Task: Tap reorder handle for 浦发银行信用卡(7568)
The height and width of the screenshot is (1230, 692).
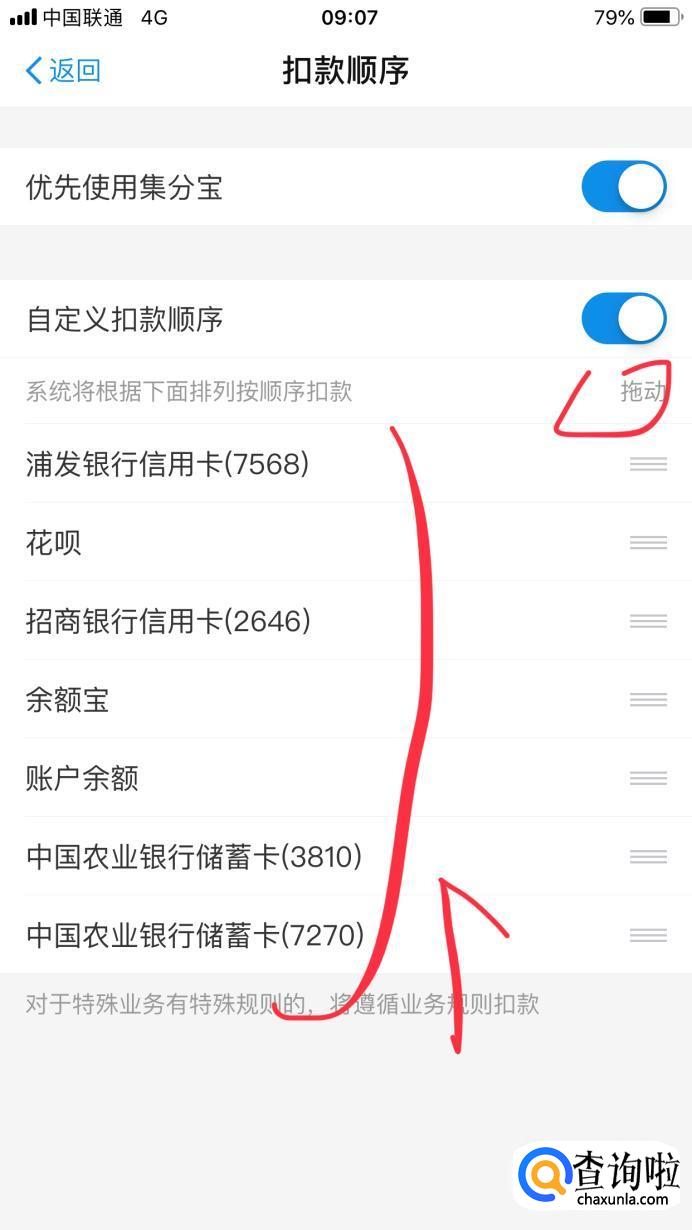Action: click(x=648, y=464)
